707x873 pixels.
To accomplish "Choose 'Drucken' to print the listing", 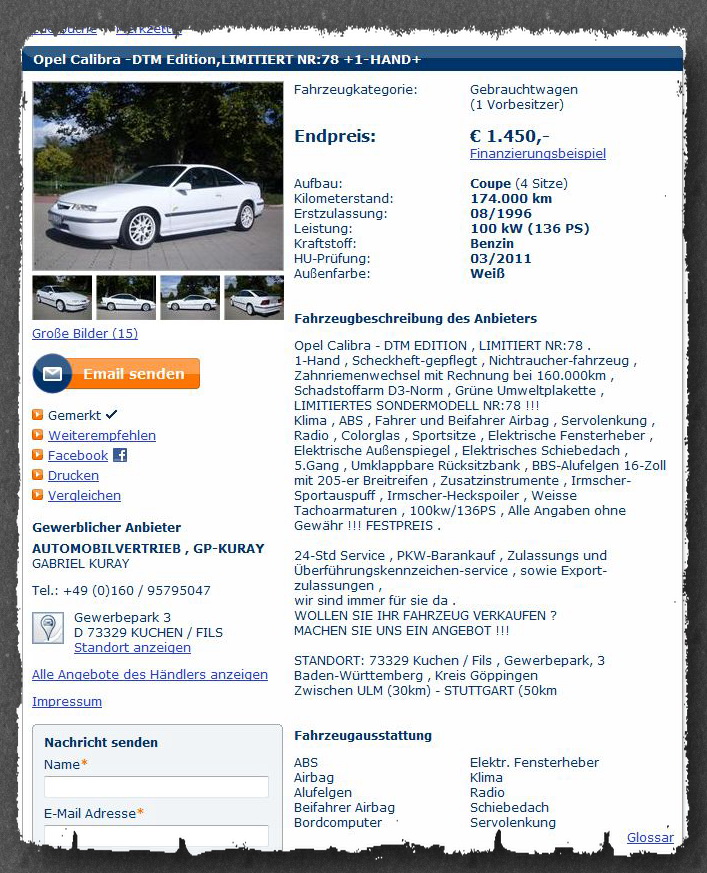I will [73, 475].
